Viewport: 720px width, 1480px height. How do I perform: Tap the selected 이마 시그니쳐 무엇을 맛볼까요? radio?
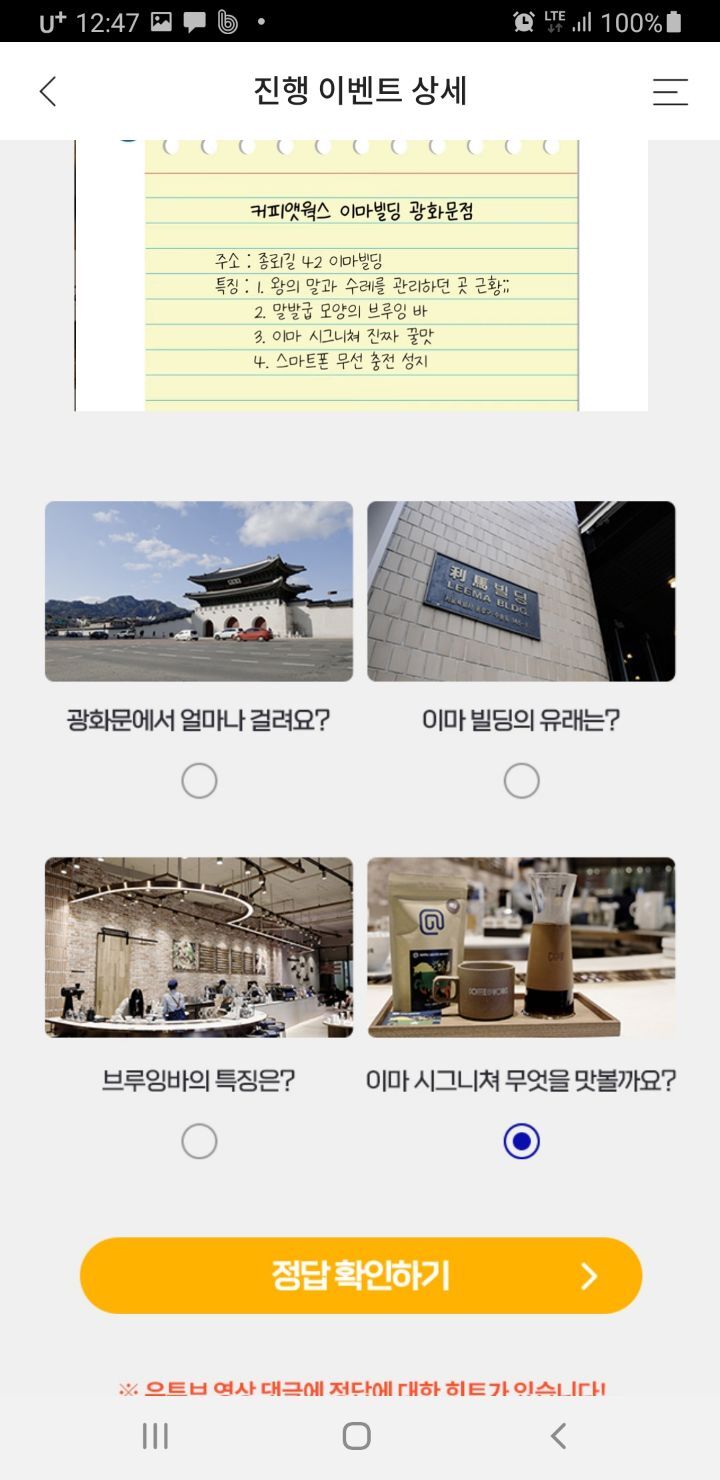521,1141
